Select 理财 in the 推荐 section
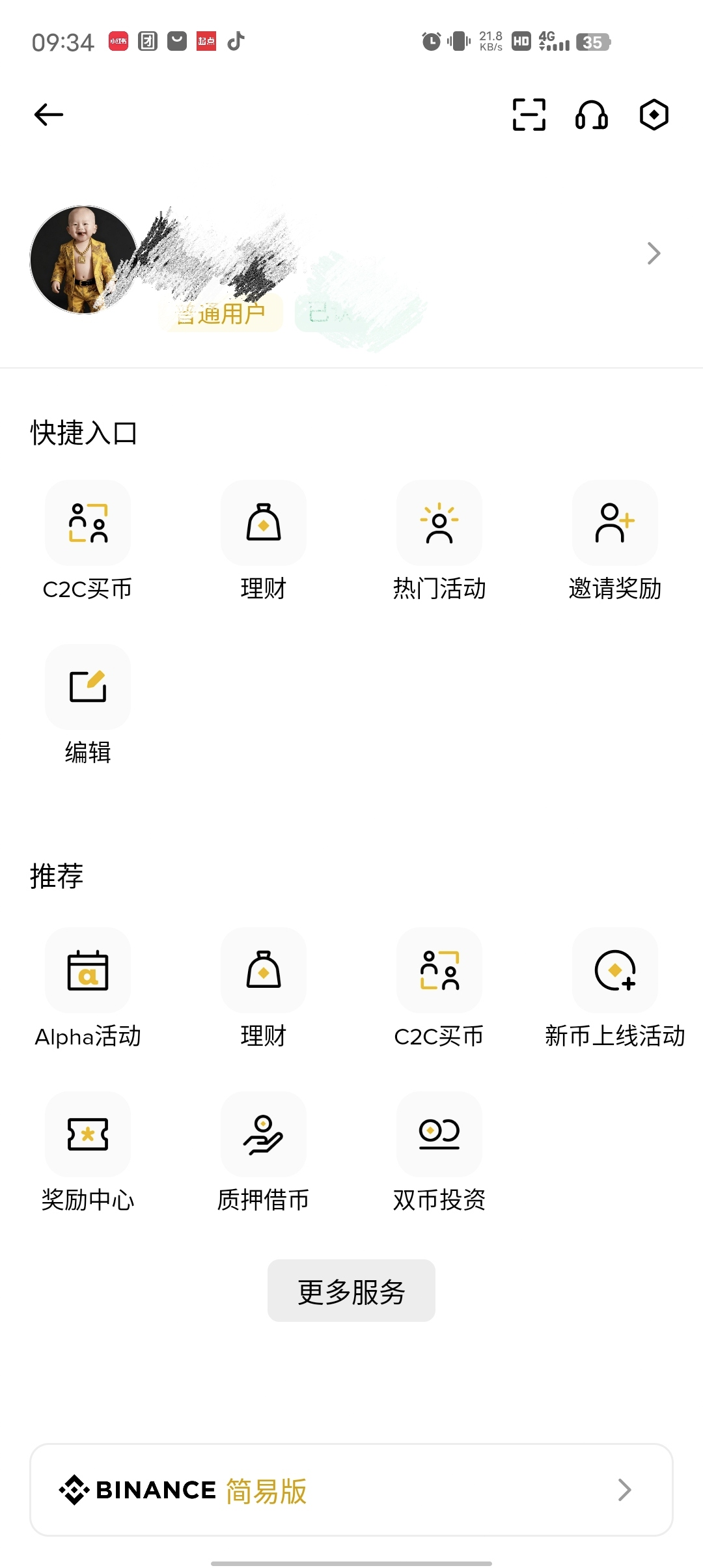The height and width of the screenshot is (1568, 703). coord(264,971)
